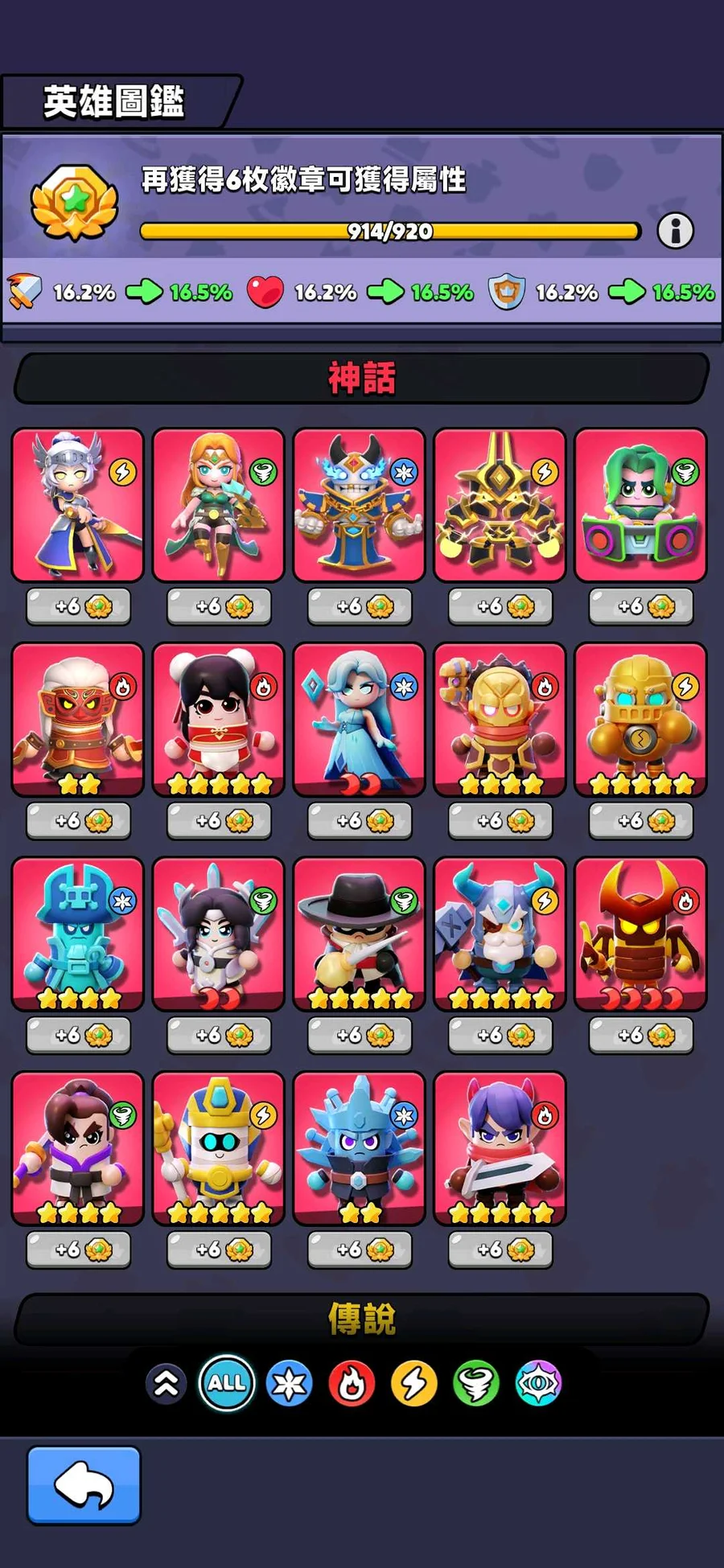This screenshot has width=724, height=1568.
Task: Filter heroes by fire element
Action: pos(352,1383)
